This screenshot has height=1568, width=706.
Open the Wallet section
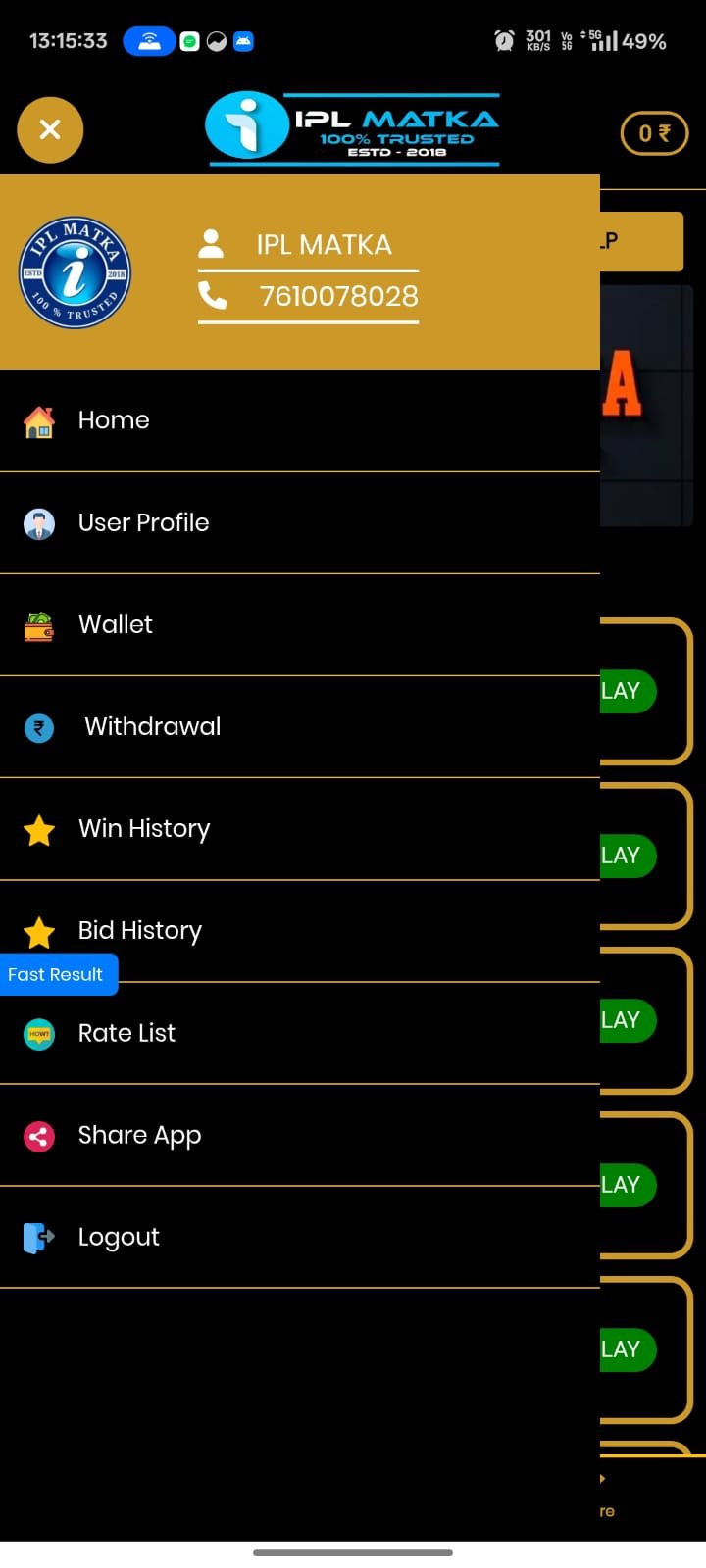116,624
